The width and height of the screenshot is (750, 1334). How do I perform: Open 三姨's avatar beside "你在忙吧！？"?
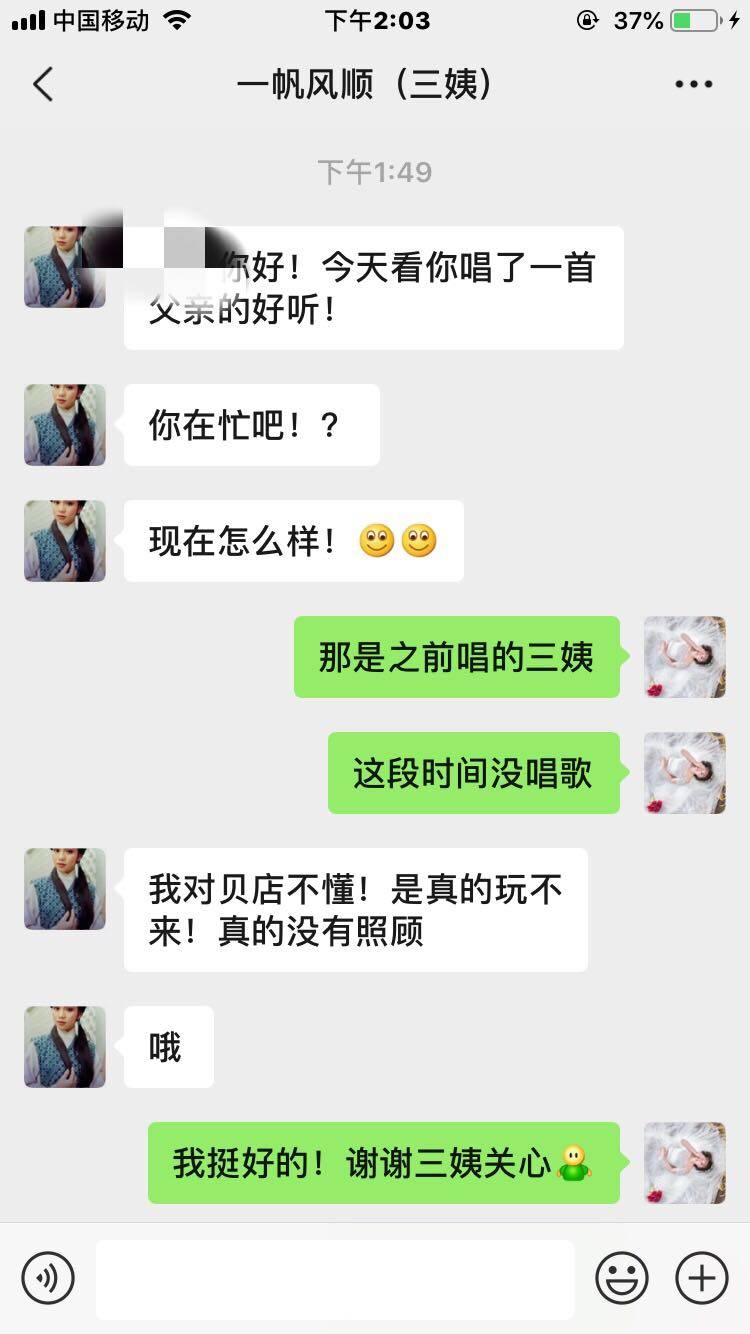coord(65,425)
